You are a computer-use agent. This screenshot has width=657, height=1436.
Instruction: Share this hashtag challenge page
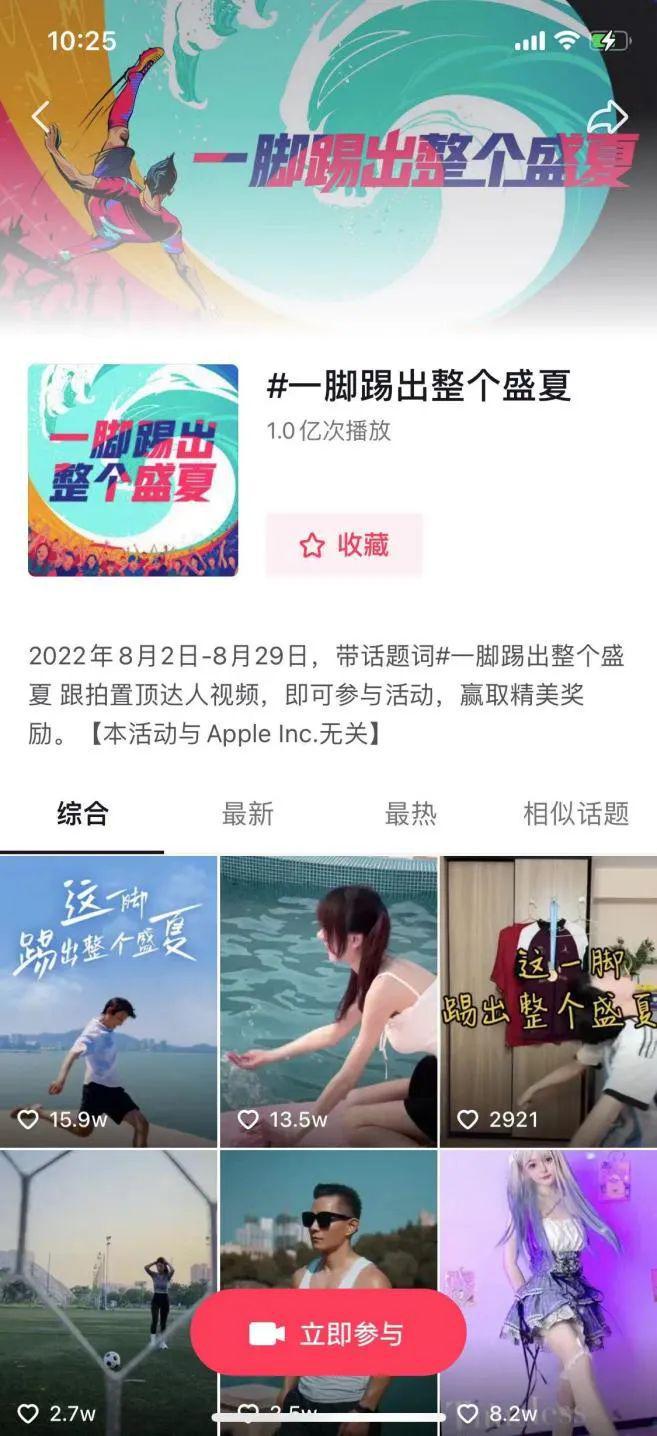[607, 118]
